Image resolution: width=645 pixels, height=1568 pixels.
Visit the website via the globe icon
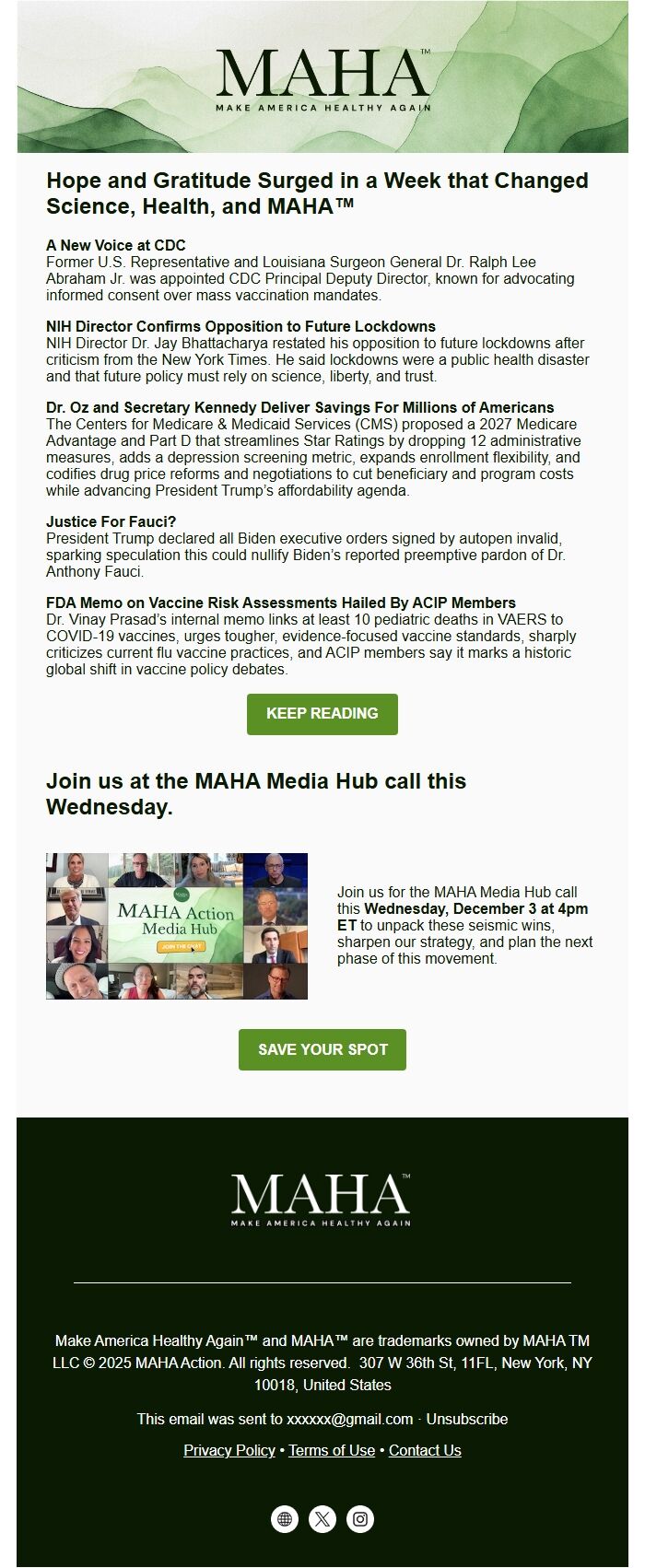click(x=285, y=1519)
